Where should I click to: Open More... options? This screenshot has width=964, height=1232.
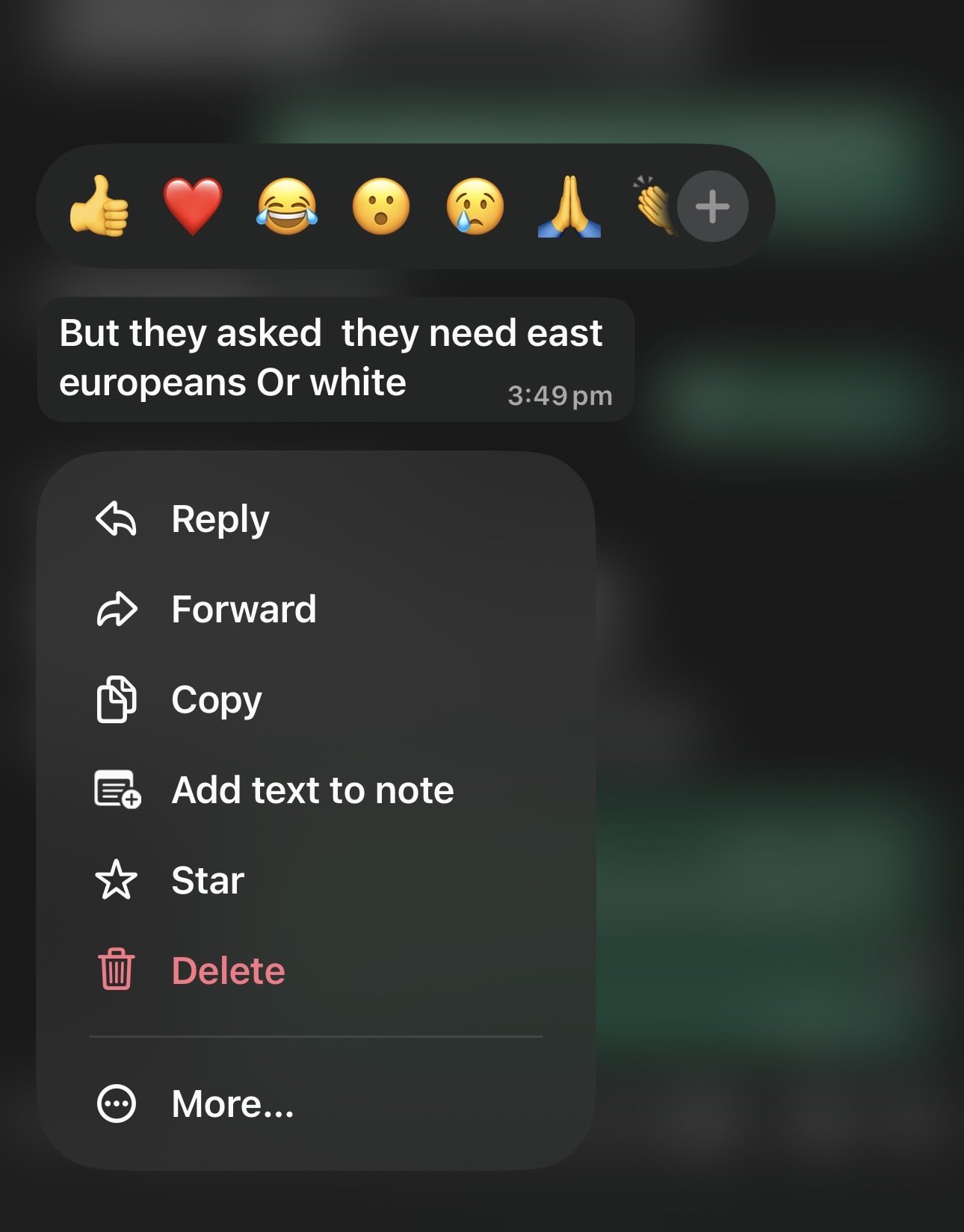pos(232,1103)
